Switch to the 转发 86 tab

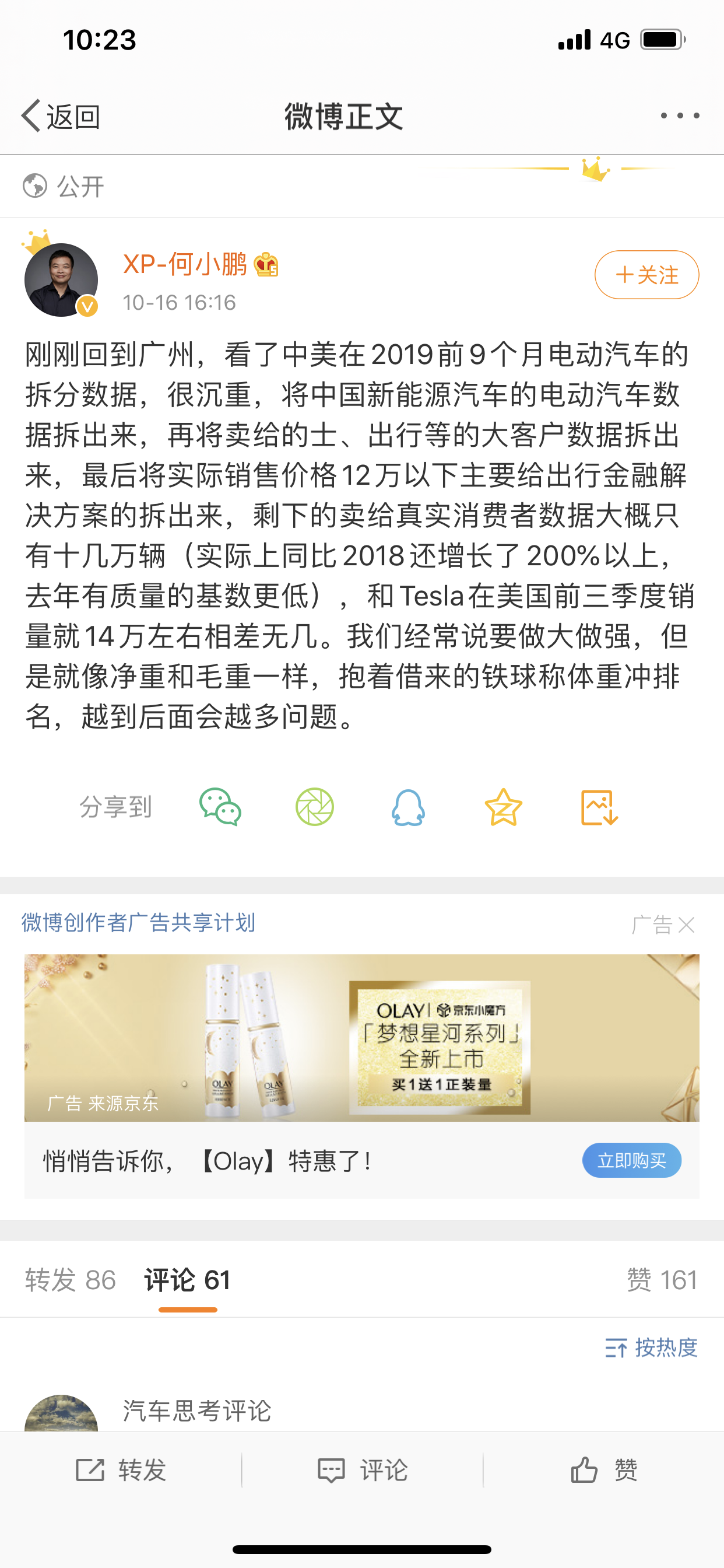click(x=71, y=1279)
